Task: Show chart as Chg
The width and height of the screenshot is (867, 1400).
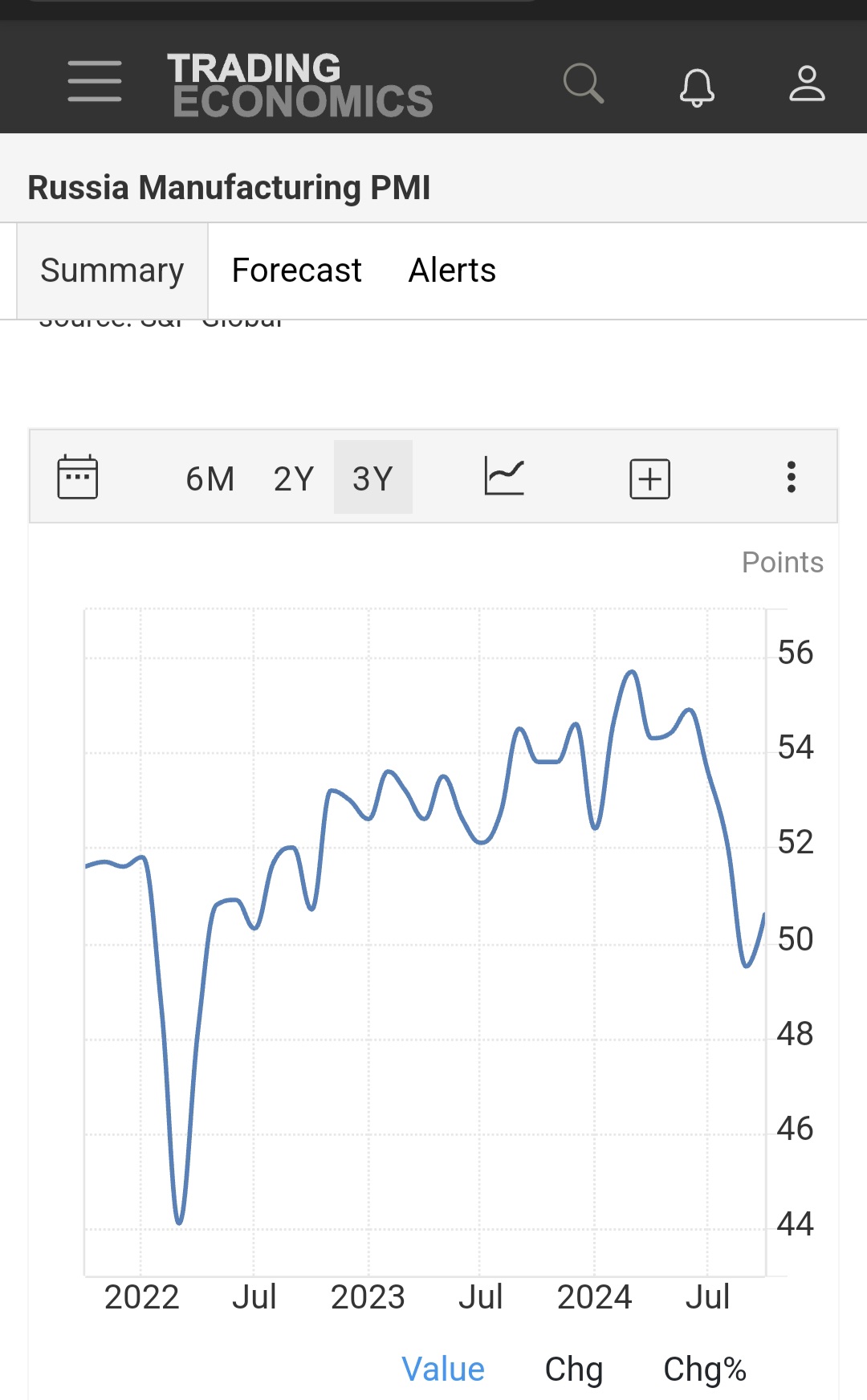Action: (x=573, y=1369)
